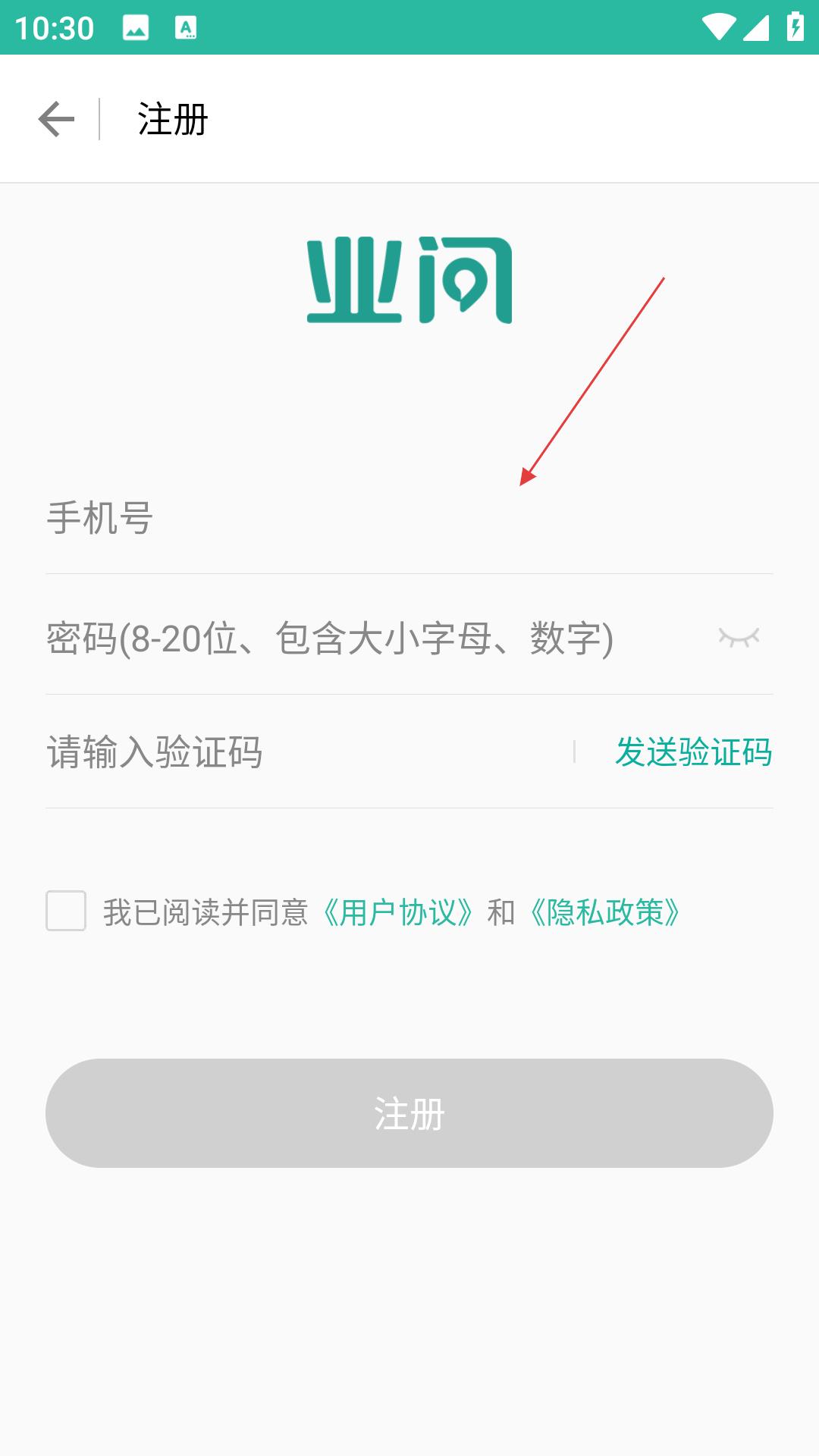
Task: Tap the 请输入验证码 input field
Action: (303, 752)
